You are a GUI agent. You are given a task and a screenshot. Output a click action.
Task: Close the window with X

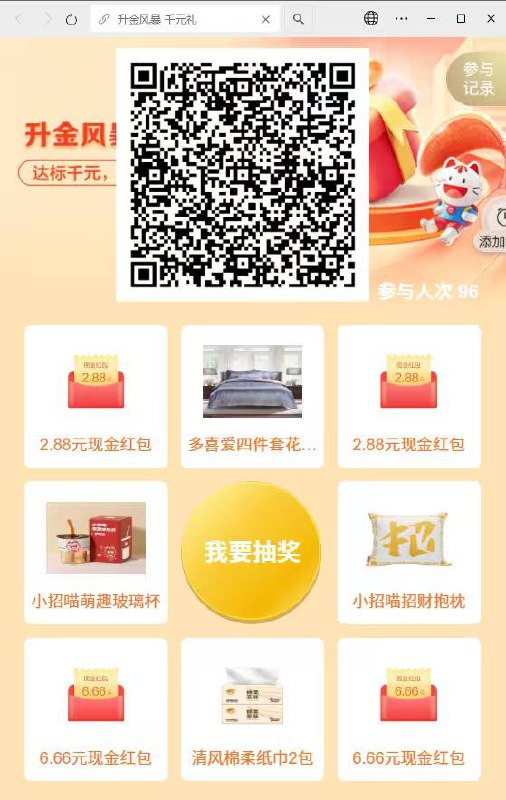click(x=491, y=19)
